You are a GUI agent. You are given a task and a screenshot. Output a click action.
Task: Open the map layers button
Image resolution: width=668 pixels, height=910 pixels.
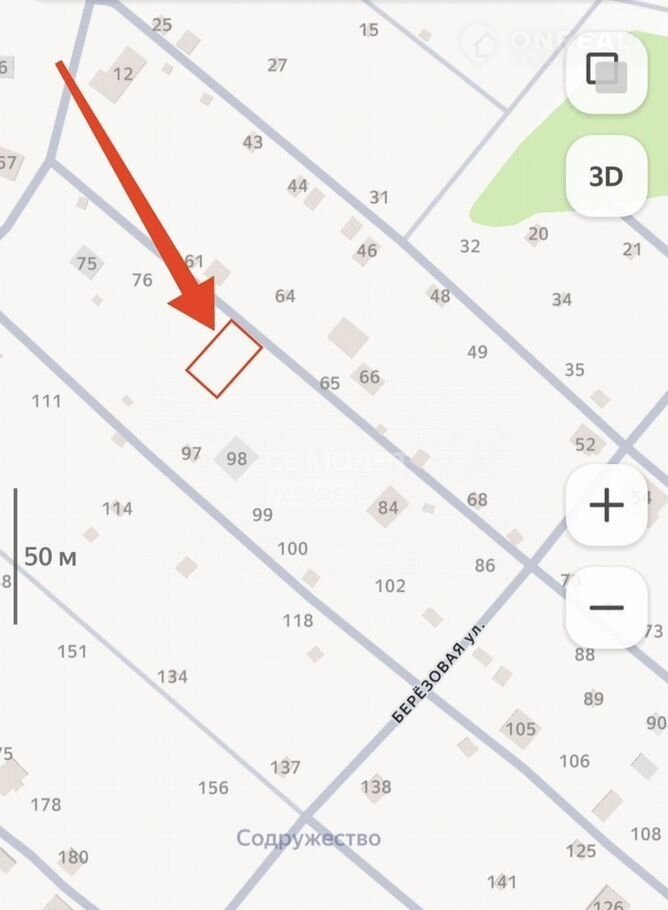605,72
